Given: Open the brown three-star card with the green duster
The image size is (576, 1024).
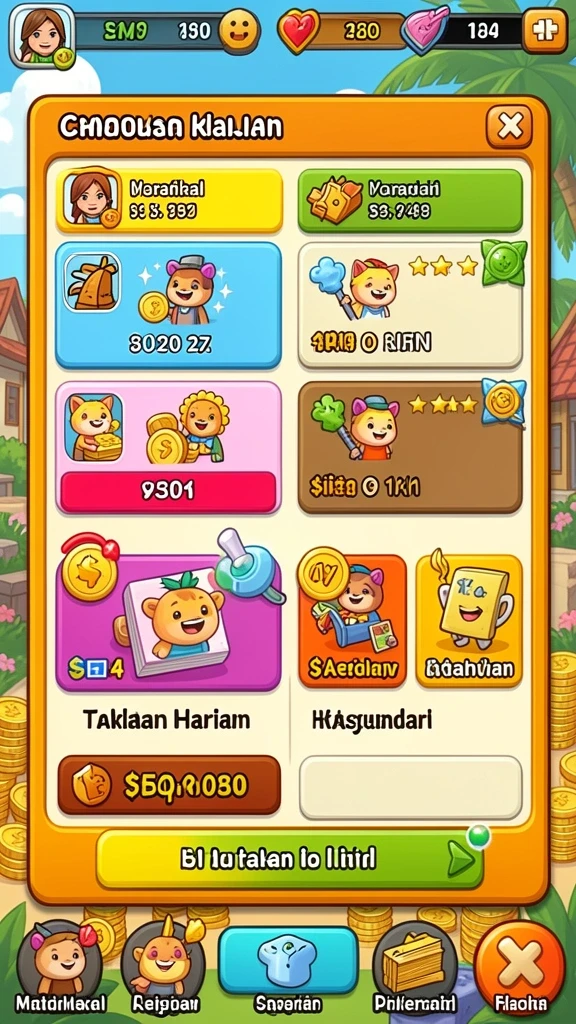Looking at the screenshot, I should click(x=410, y=447).
